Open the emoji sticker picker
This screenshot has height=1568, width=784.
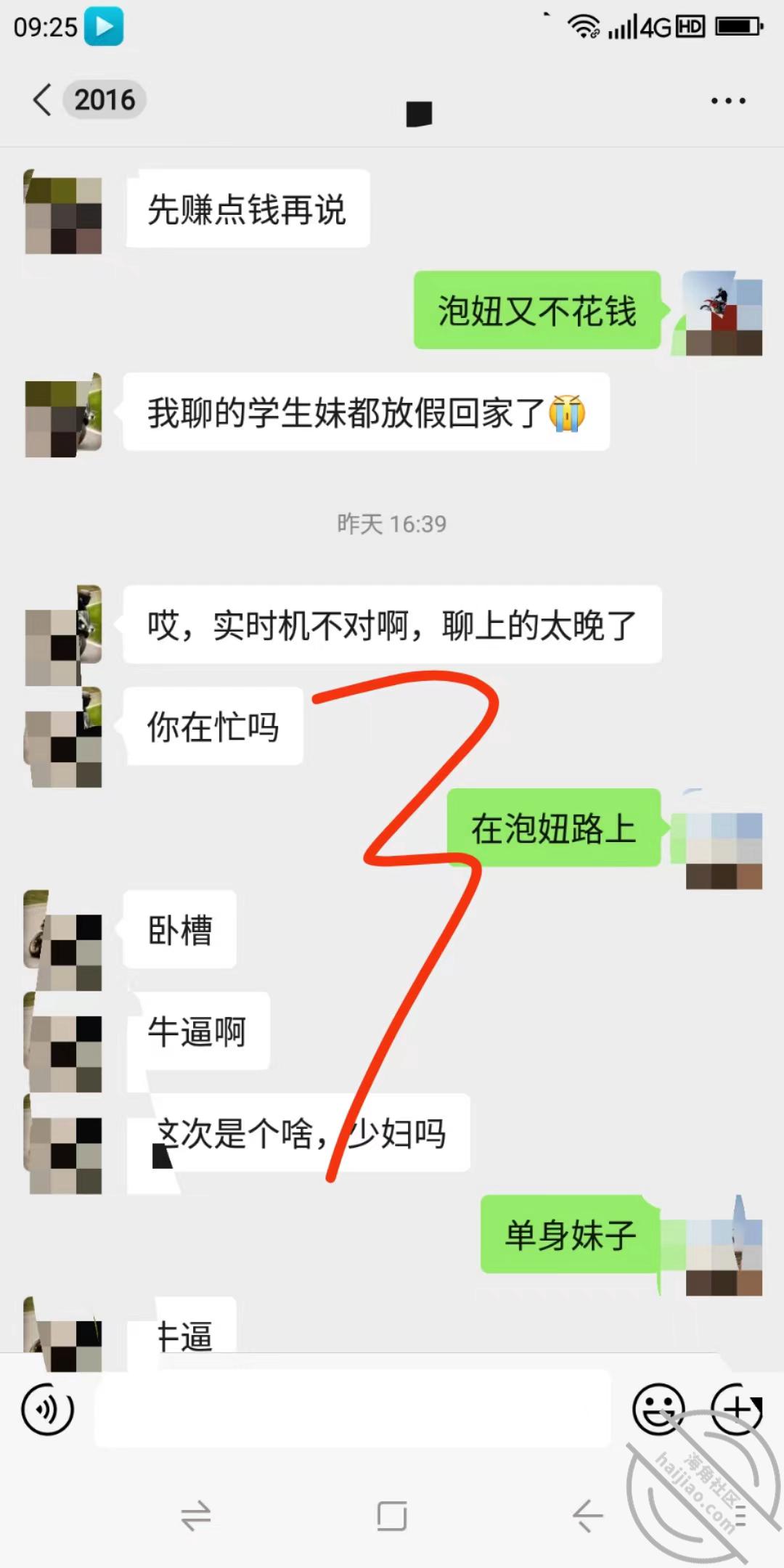[658, 1409]
